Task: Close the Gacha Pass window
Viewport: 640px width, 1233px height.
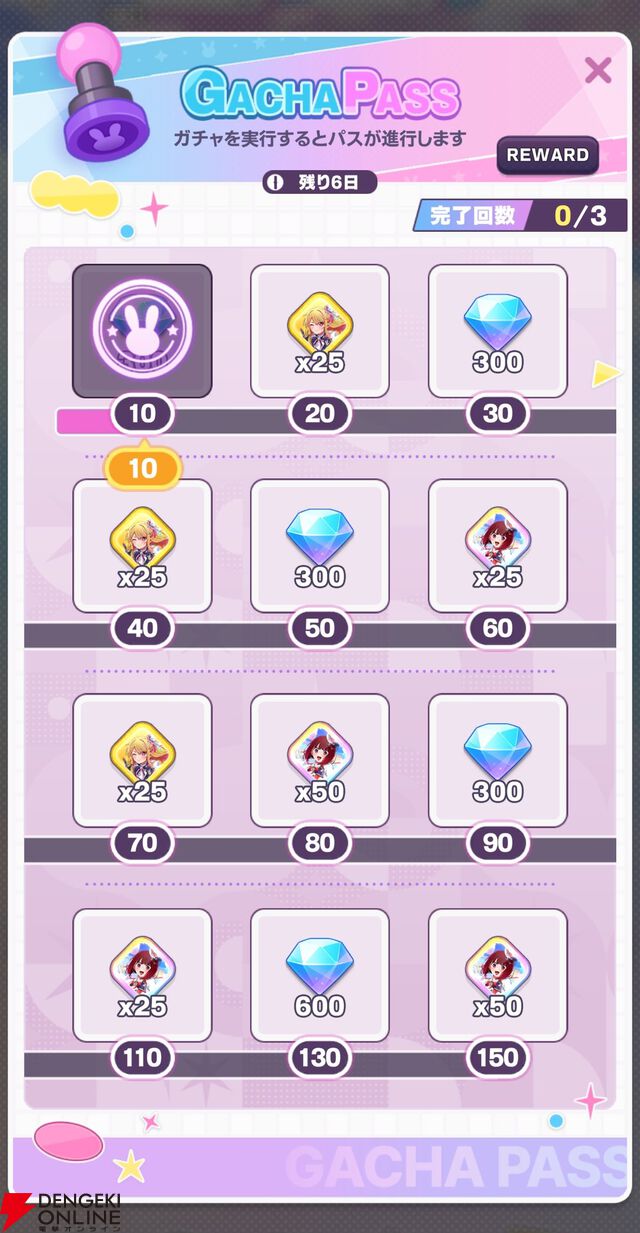Action: [x=598, y=70]
